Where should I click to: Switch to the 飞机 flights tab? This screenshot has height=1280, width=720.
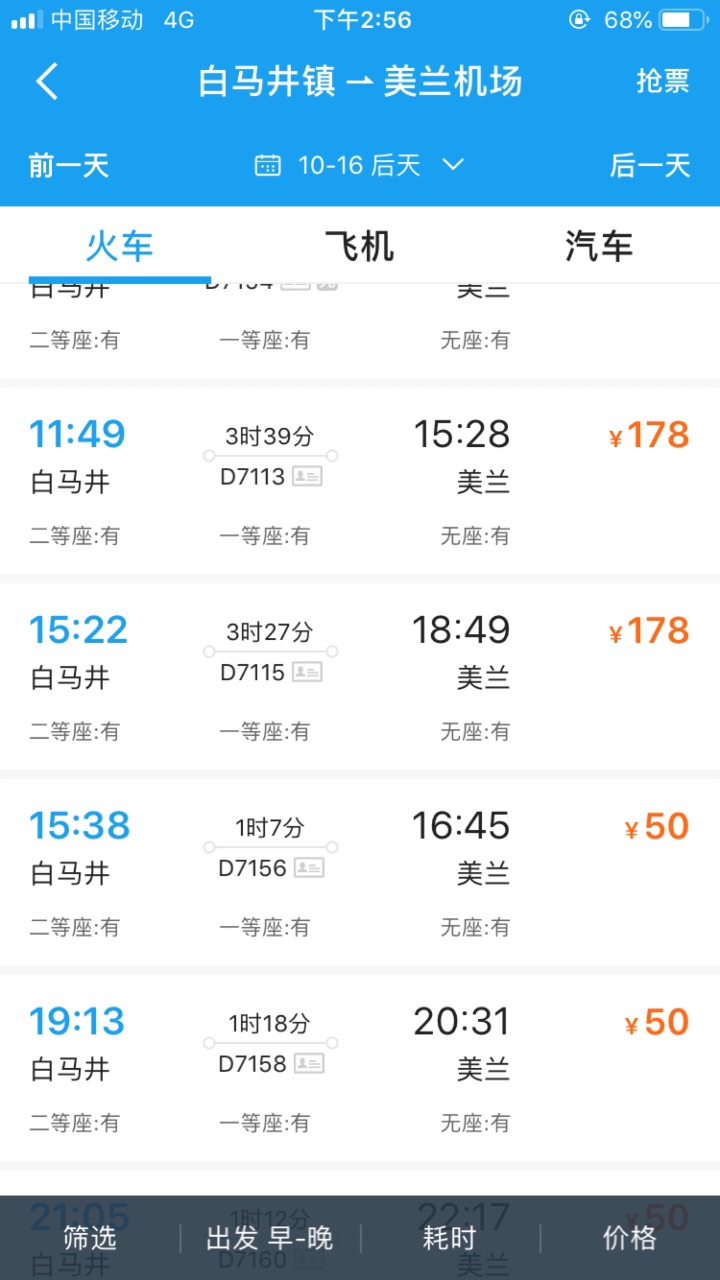coord(359,246)
